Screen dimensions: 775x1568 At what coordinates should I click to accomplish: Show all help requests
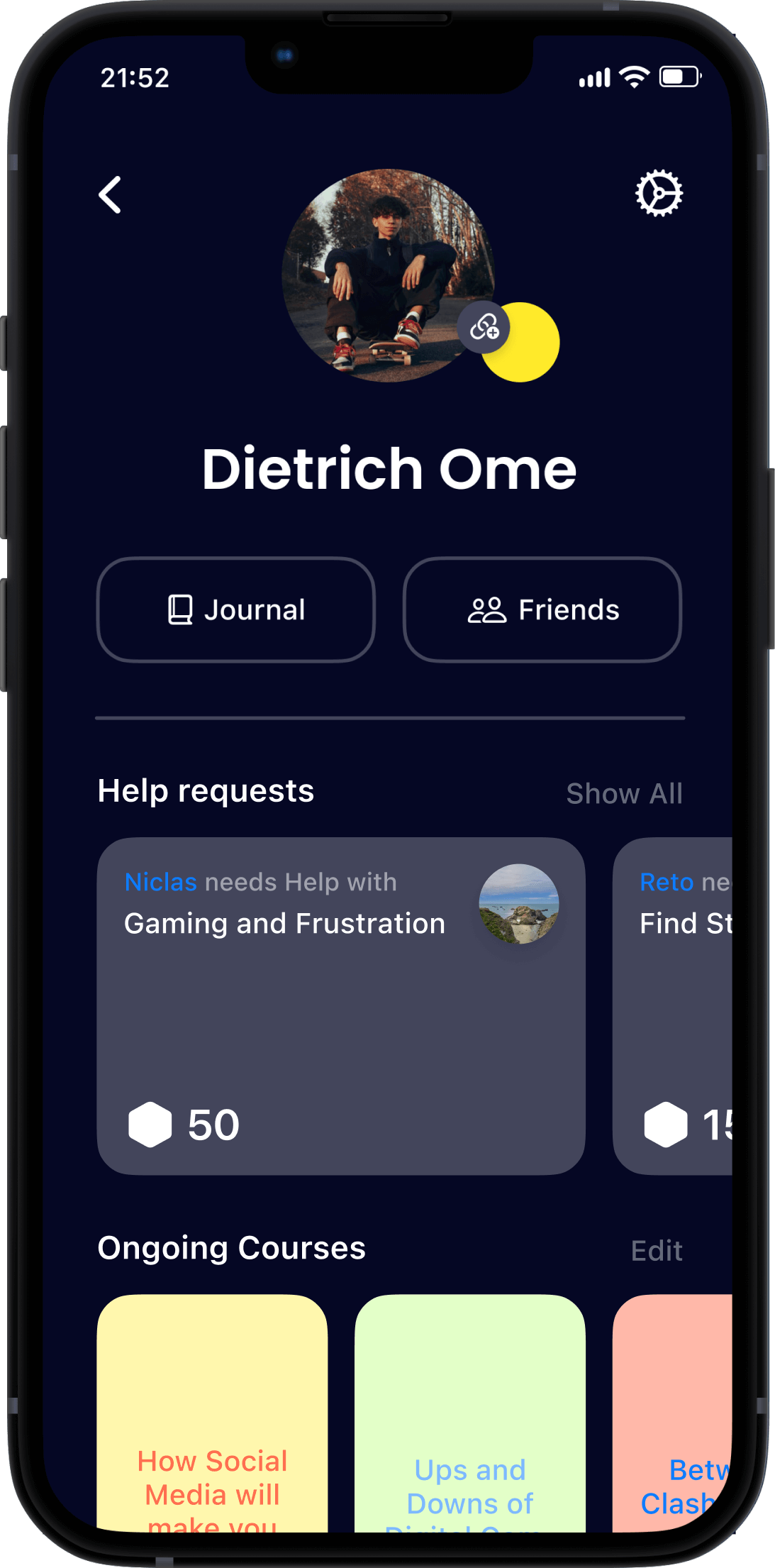pos(624,794)
